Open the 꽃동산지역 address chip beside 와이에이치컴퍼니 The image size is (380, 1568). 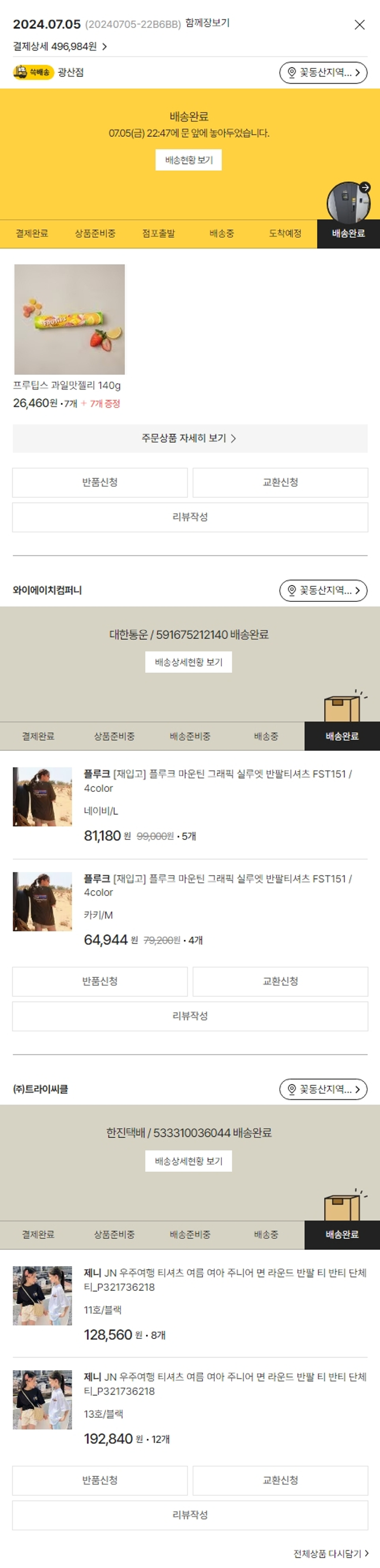click(x=323, y=590)
